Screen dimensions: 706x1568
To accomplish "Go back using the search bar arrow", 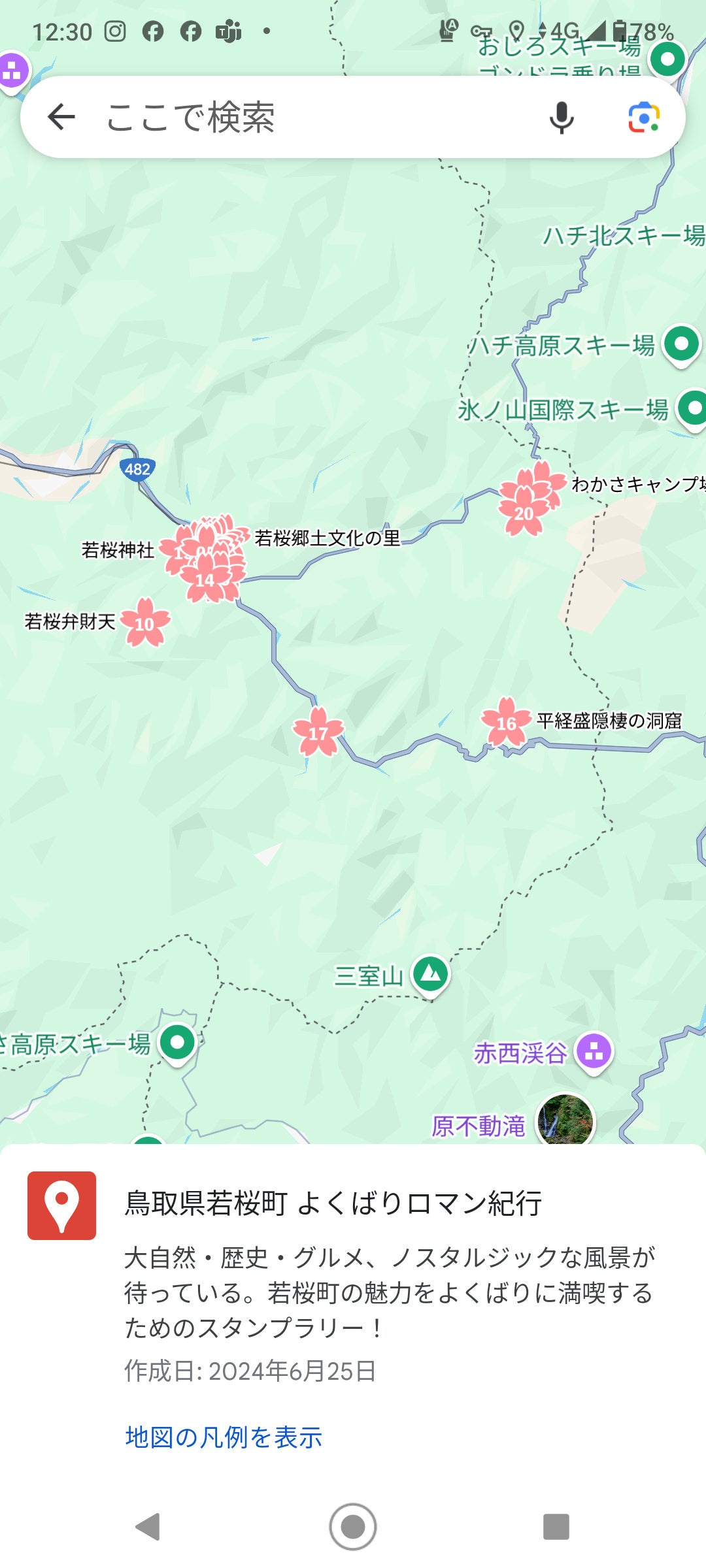I will click(61, 117).
